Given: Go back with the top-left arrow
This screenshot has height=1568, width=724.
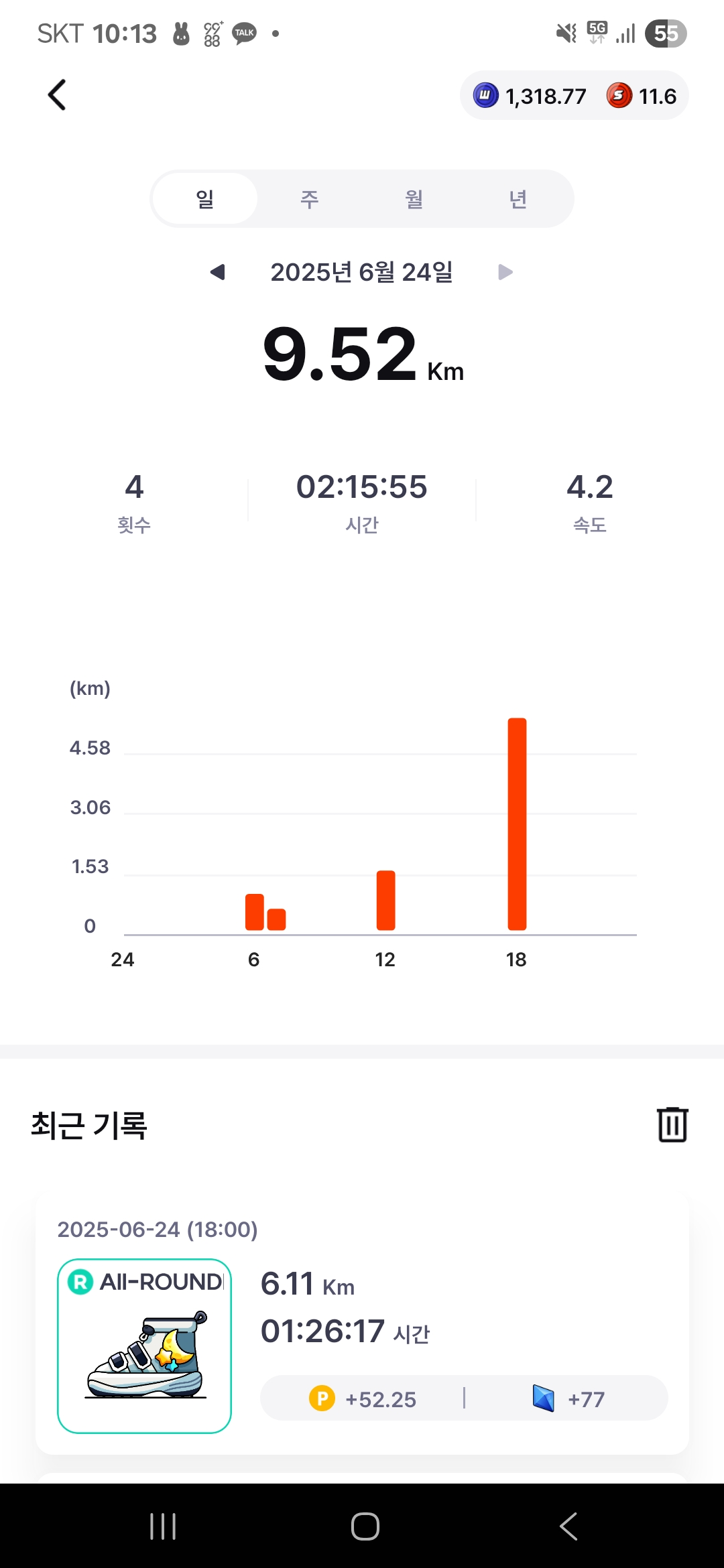Looking at the screenshot, I should pos(57,94).
